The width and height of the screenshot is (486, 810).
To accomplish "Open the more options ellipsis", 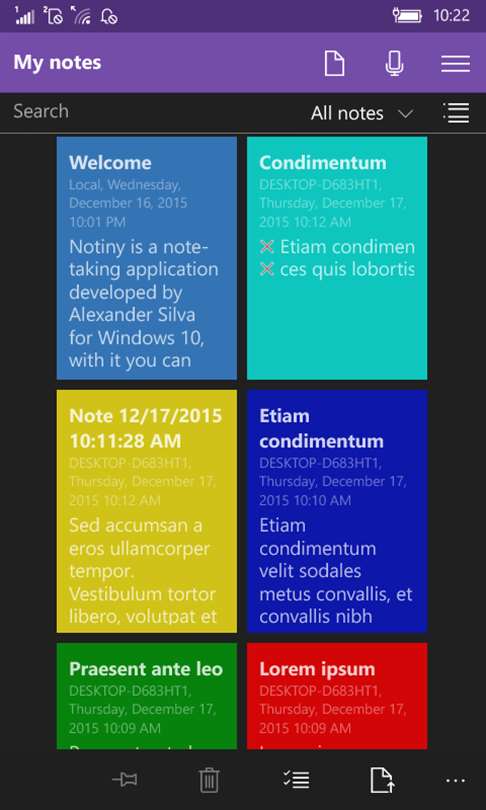I will (x=456, y=781).
